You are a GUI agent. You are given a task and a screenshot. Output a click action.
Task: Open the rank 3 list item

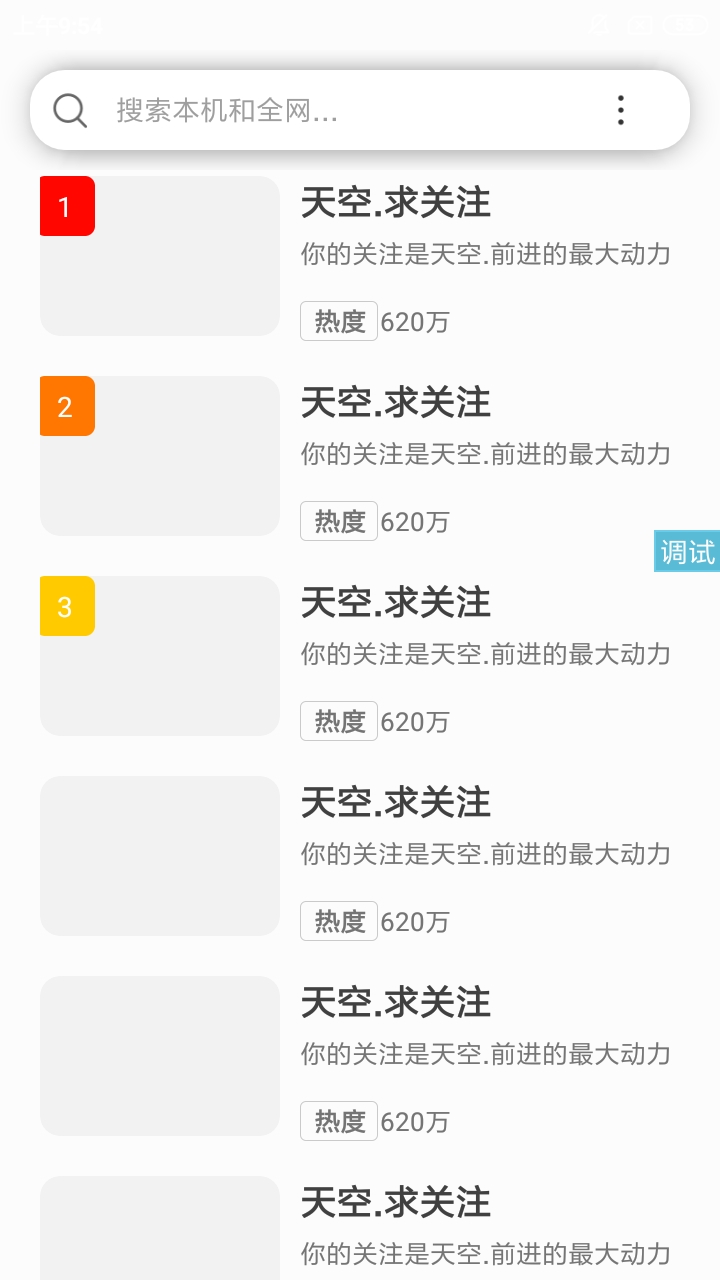click(x=360, y=656)
